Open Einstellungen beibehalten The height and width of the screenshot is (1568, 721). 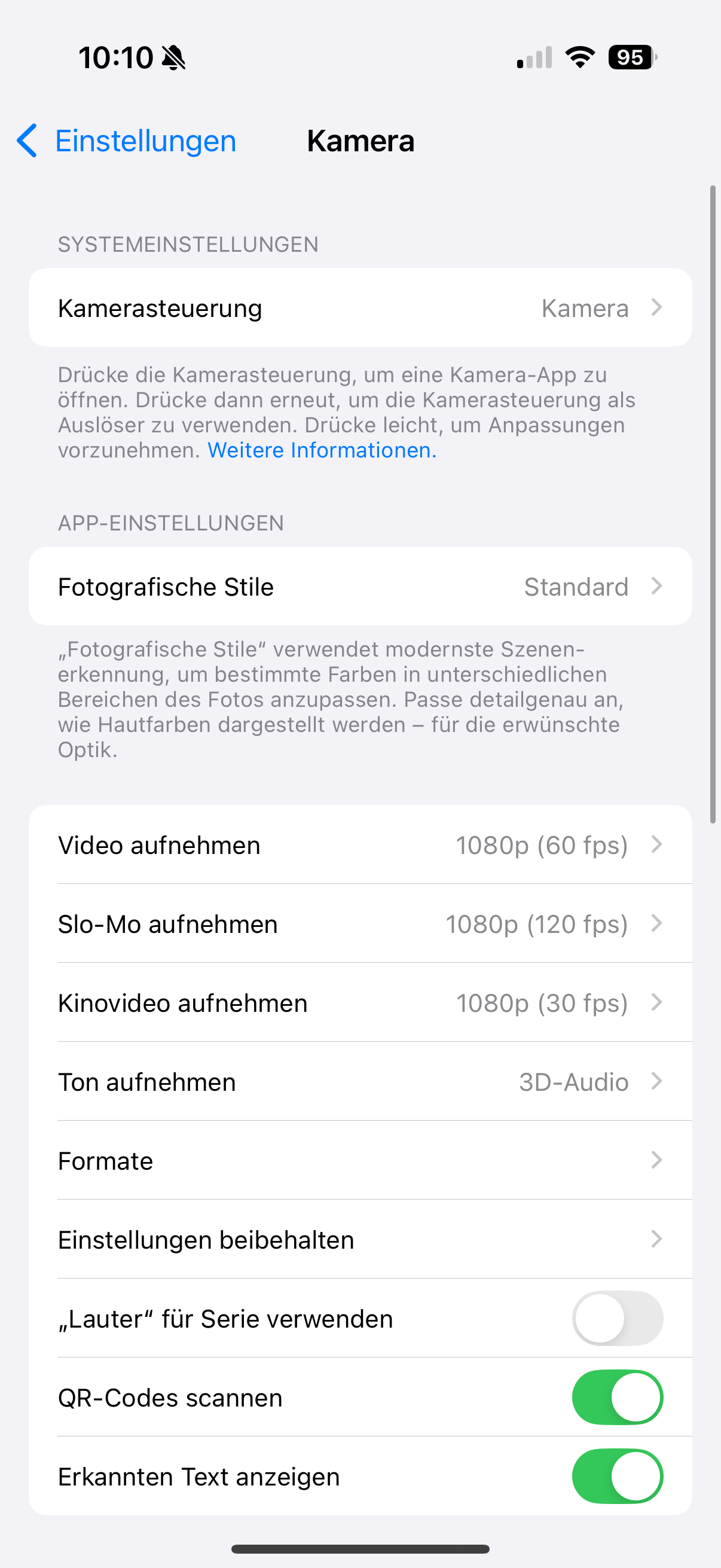[360, 1240]
